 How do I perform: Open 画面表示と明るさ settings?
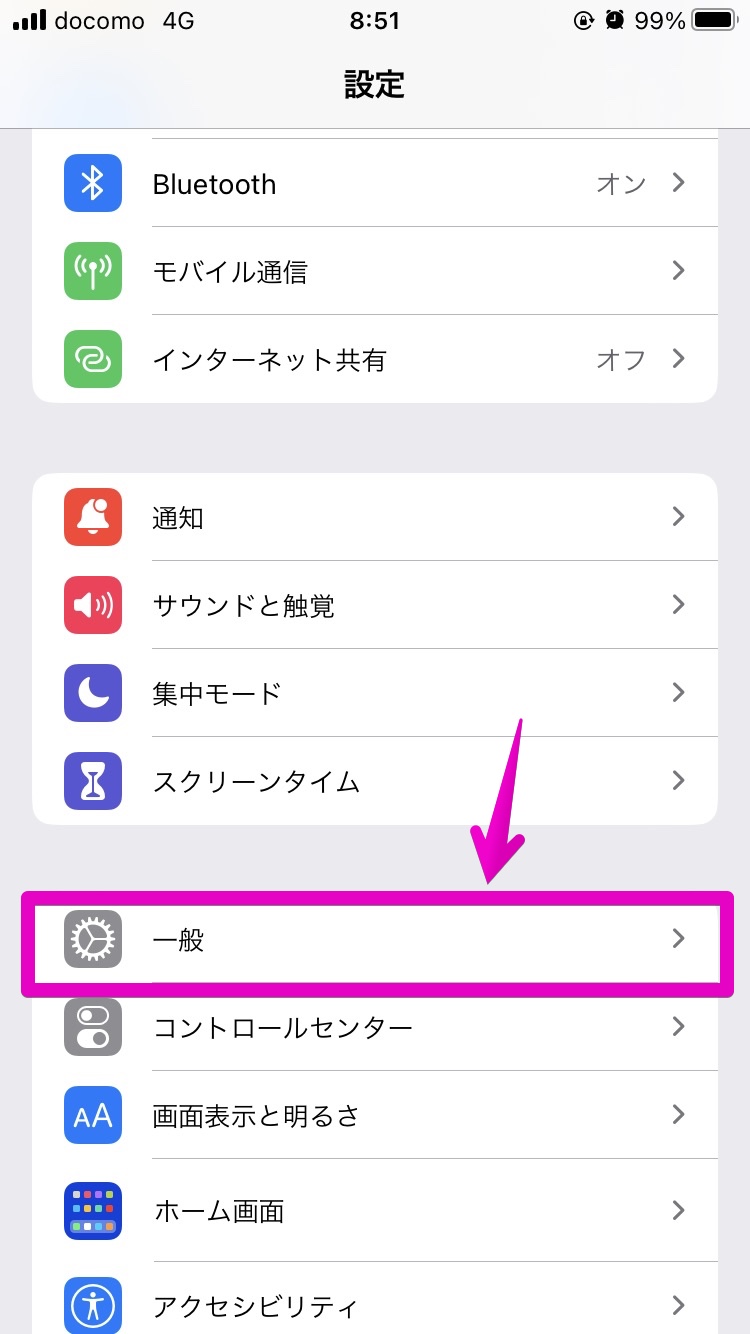pos(374,1115)
